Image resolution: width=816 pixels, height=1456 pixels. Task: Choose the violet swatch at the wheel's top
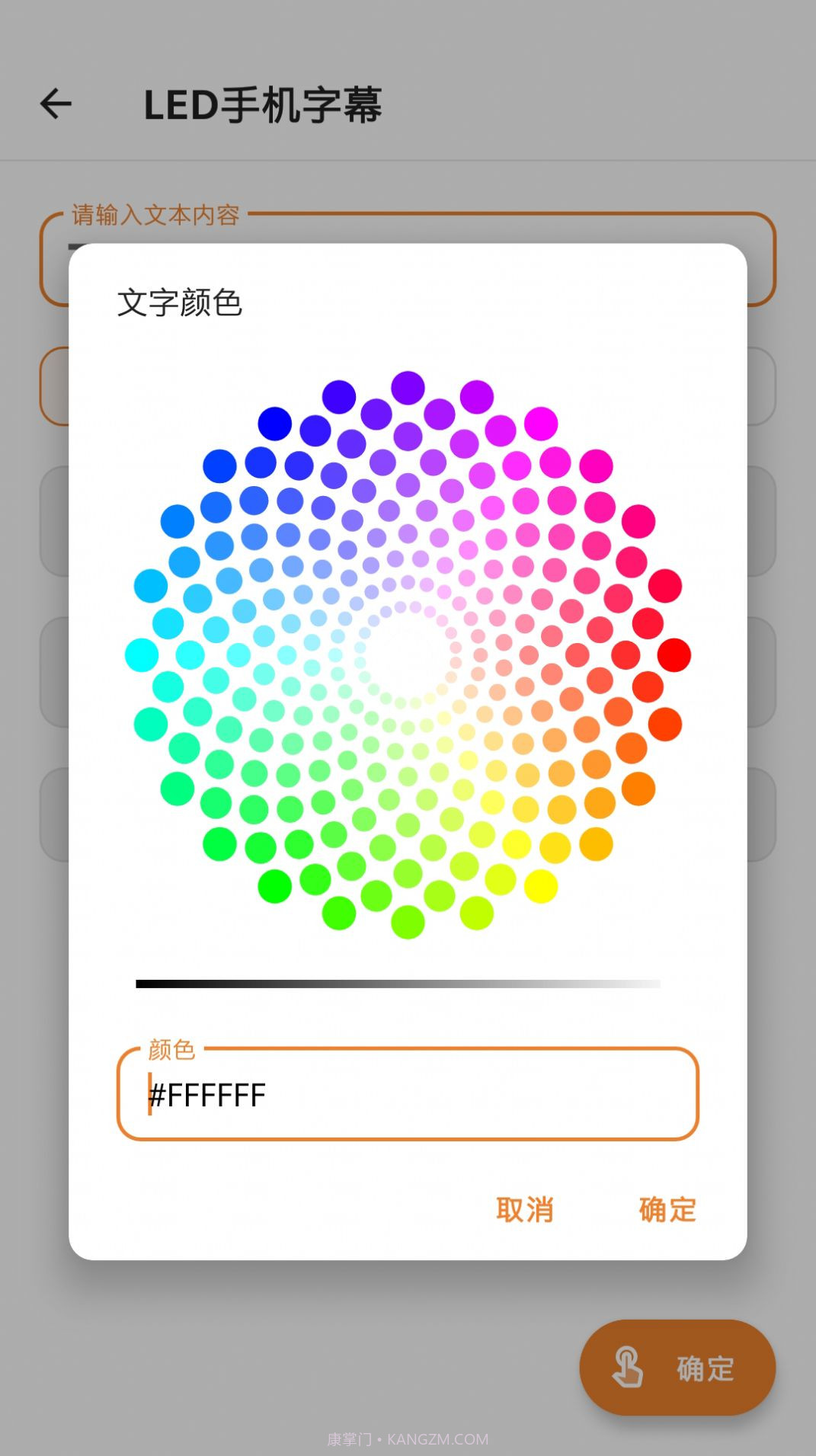pos(408,388)
